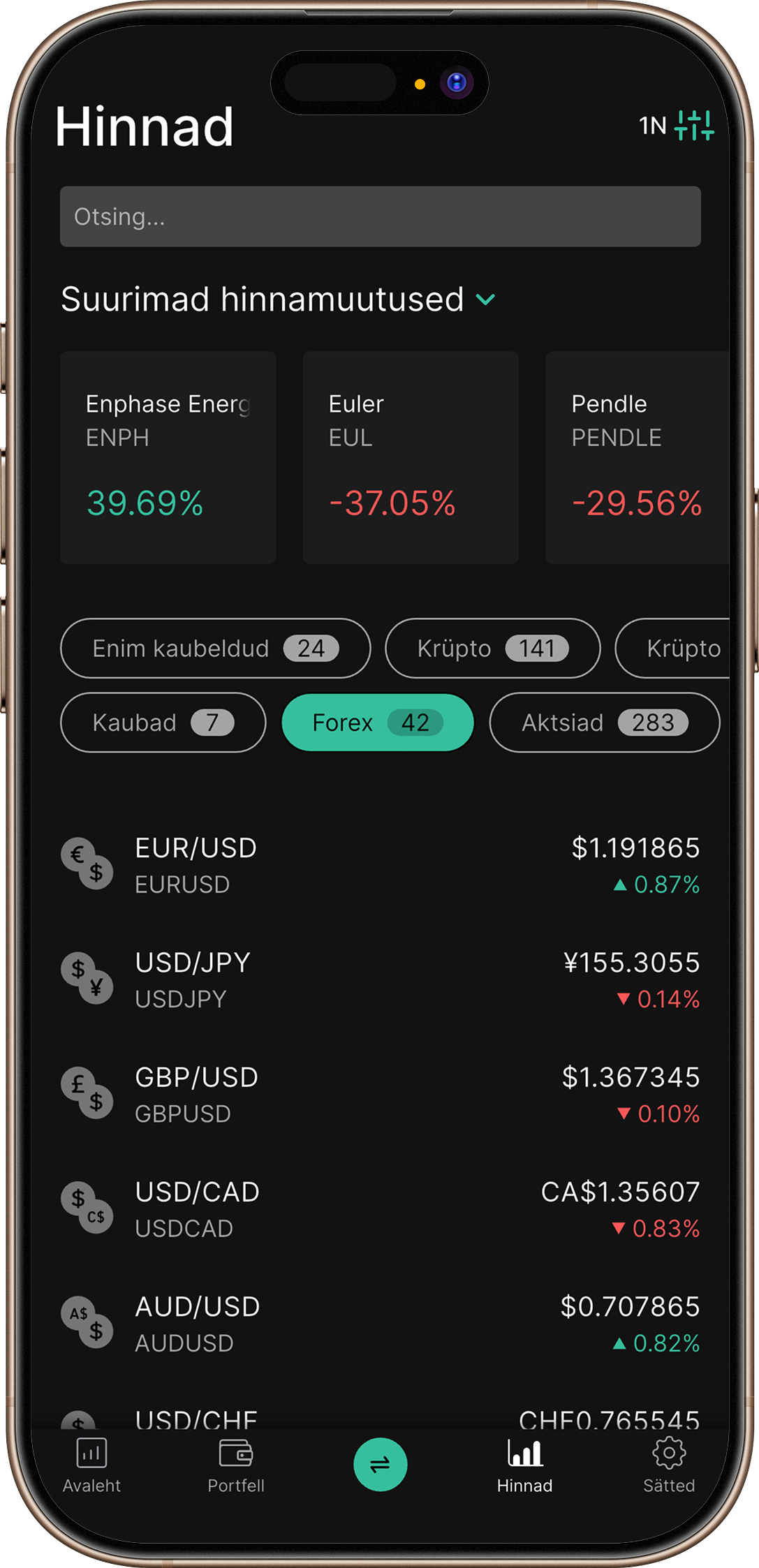Go to the Sätted tab
Screen dimensions: 759x1568
click(x=669, y=1465)
